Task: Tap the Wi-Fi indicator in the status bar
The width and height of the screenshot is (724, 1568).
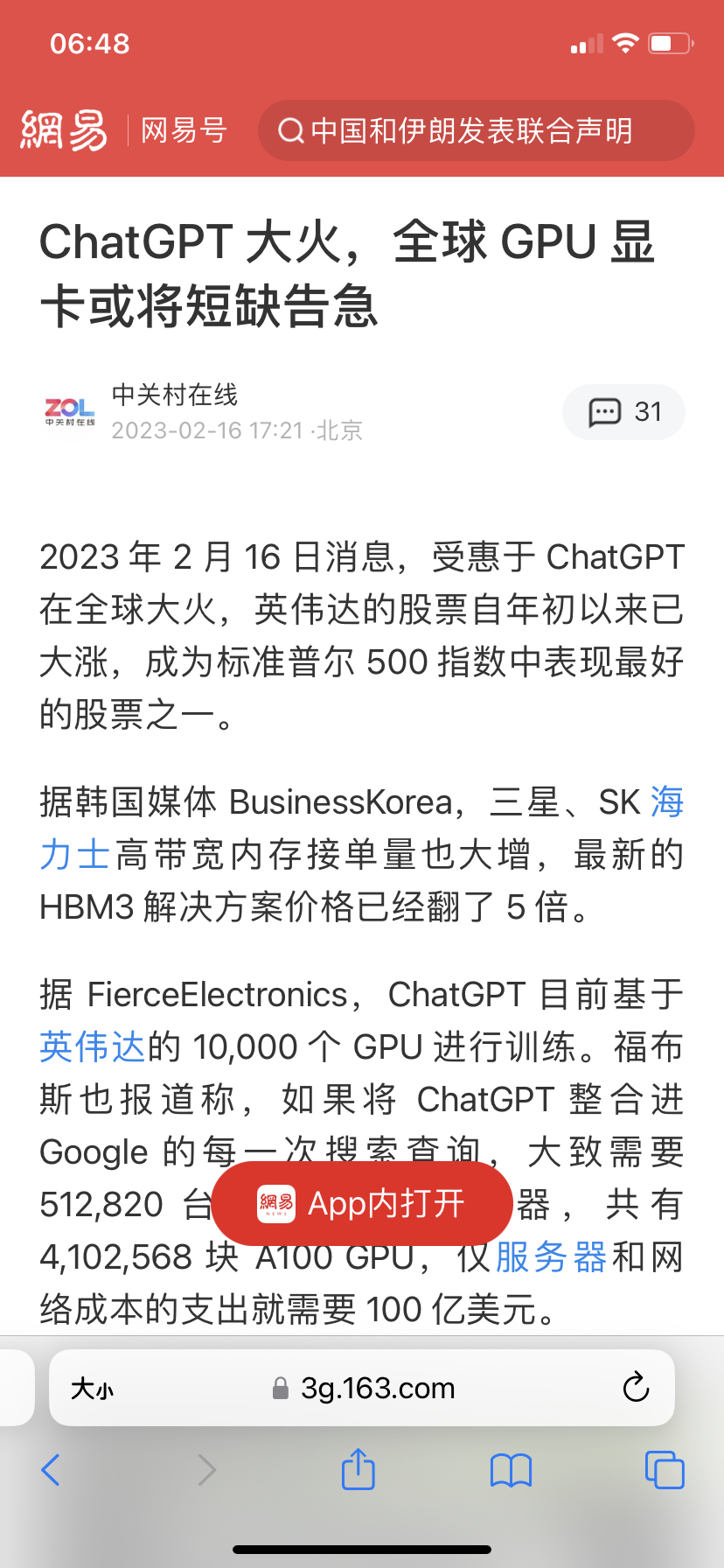Action: (626, 42)
